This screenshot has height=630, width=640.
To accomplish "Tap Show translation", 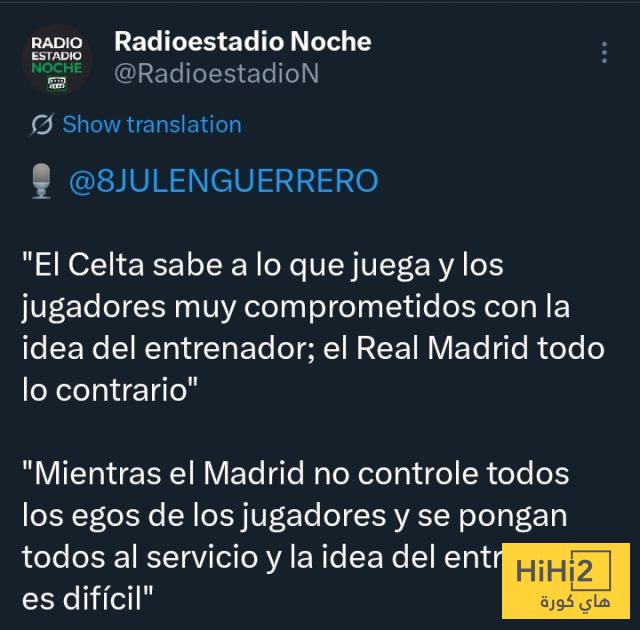I will (151, 125).
